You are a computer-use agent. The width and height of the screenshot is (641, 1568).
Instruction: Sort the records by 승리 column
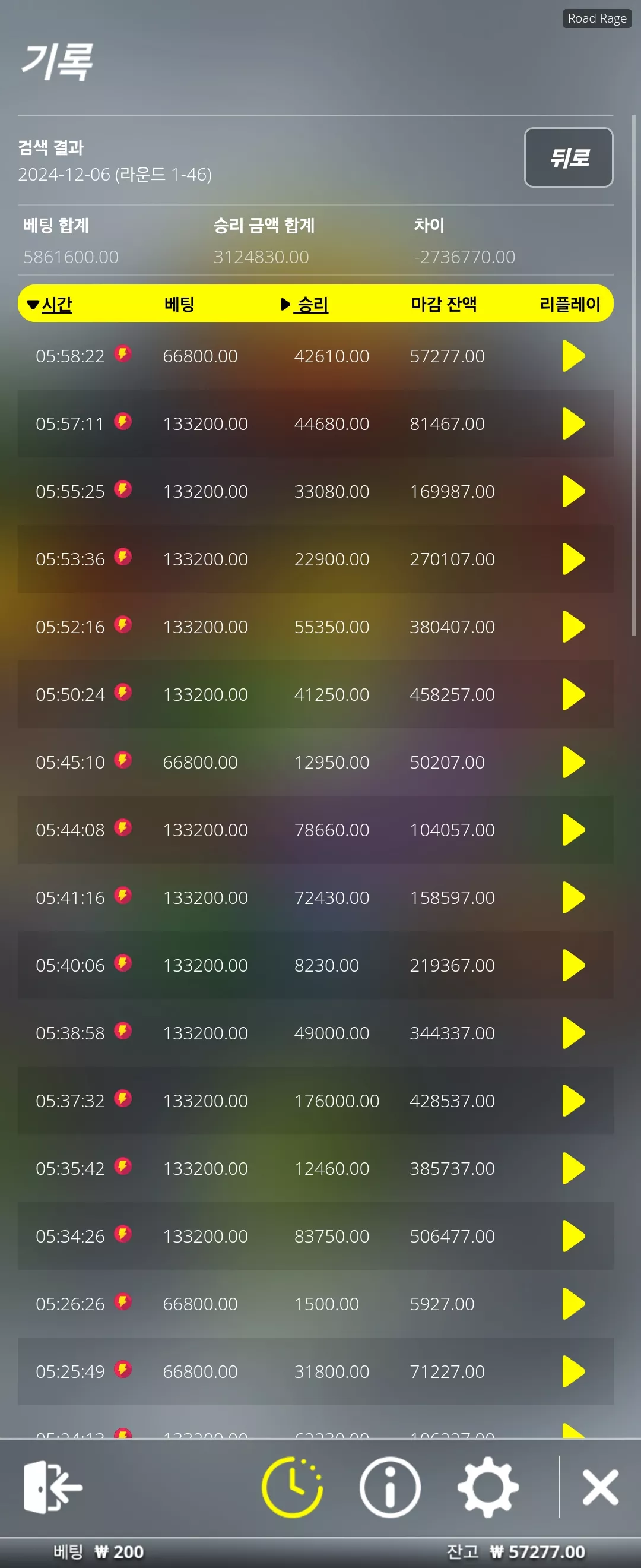click(x=304, y=304)
